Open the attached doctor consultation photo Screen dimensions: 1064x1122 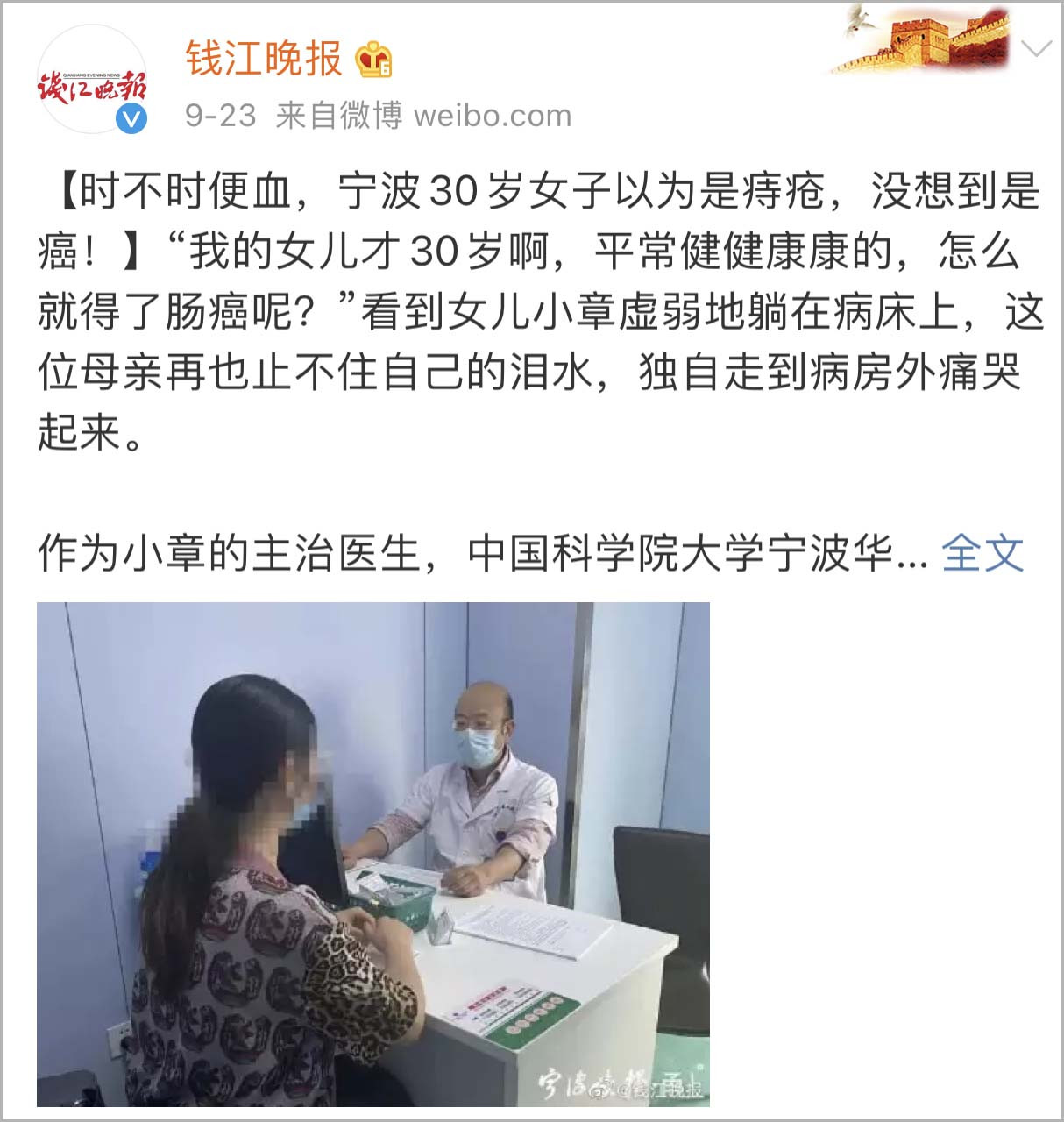pos(372,853)
